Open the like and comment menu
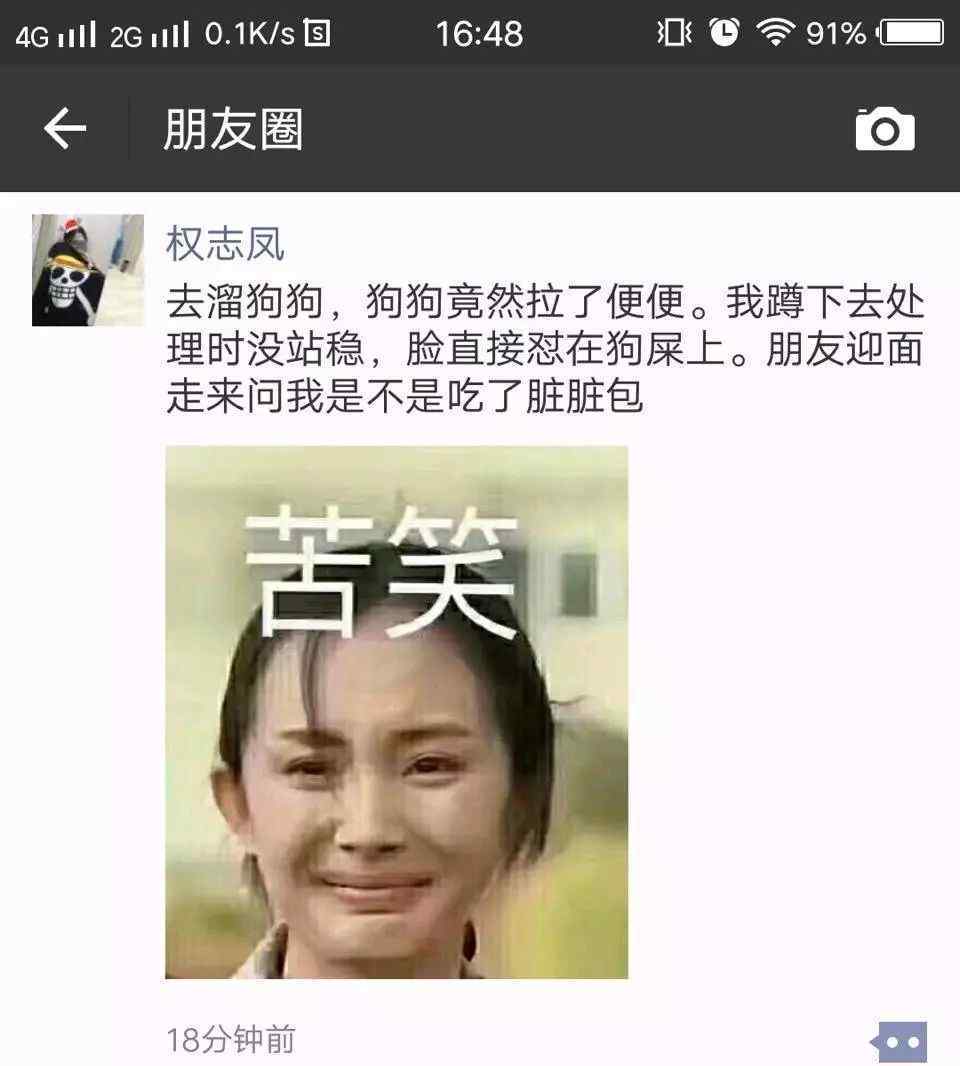 [903, 1041]
